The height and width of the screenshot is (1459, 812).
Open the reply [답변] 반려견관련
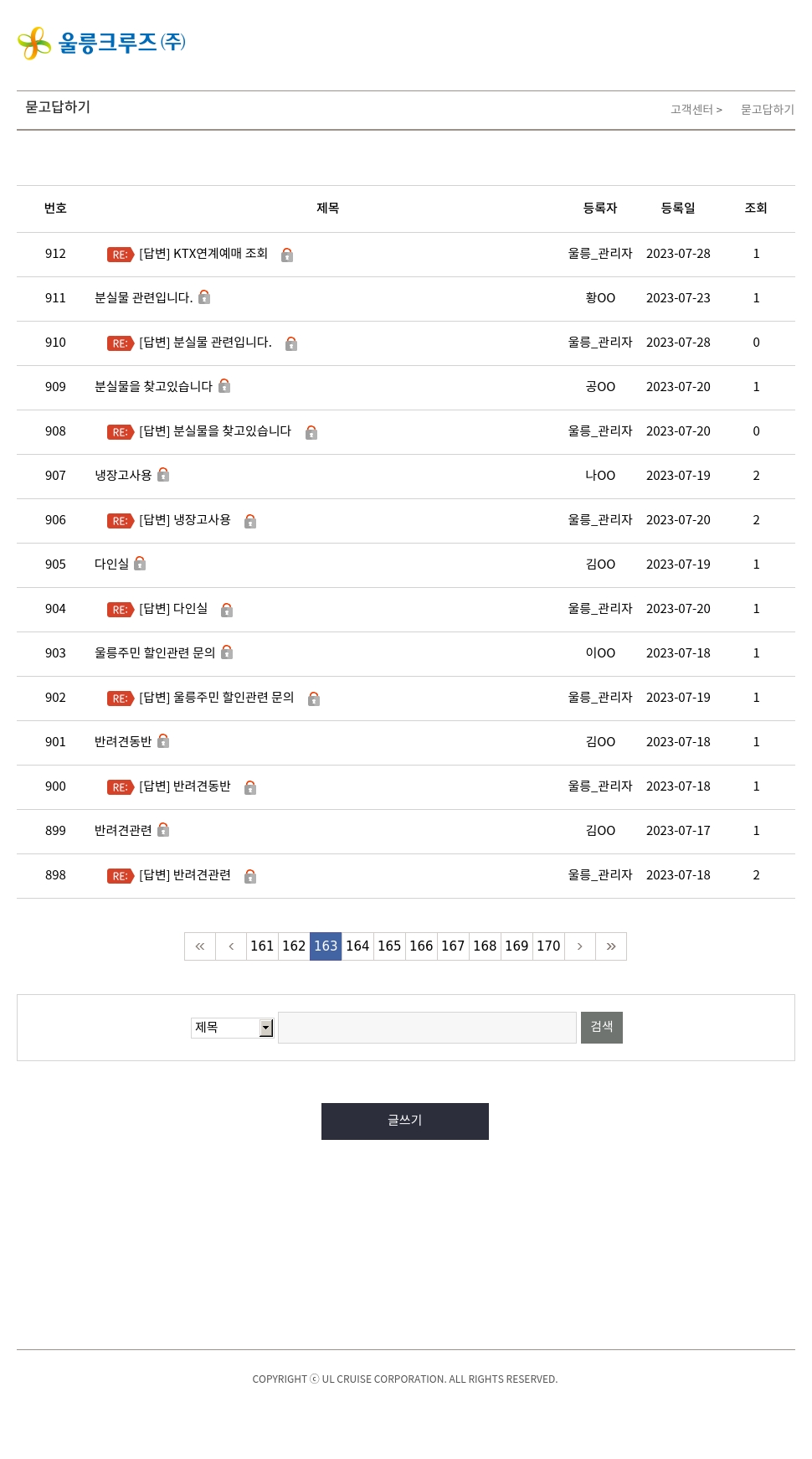[x=185, y=875]
